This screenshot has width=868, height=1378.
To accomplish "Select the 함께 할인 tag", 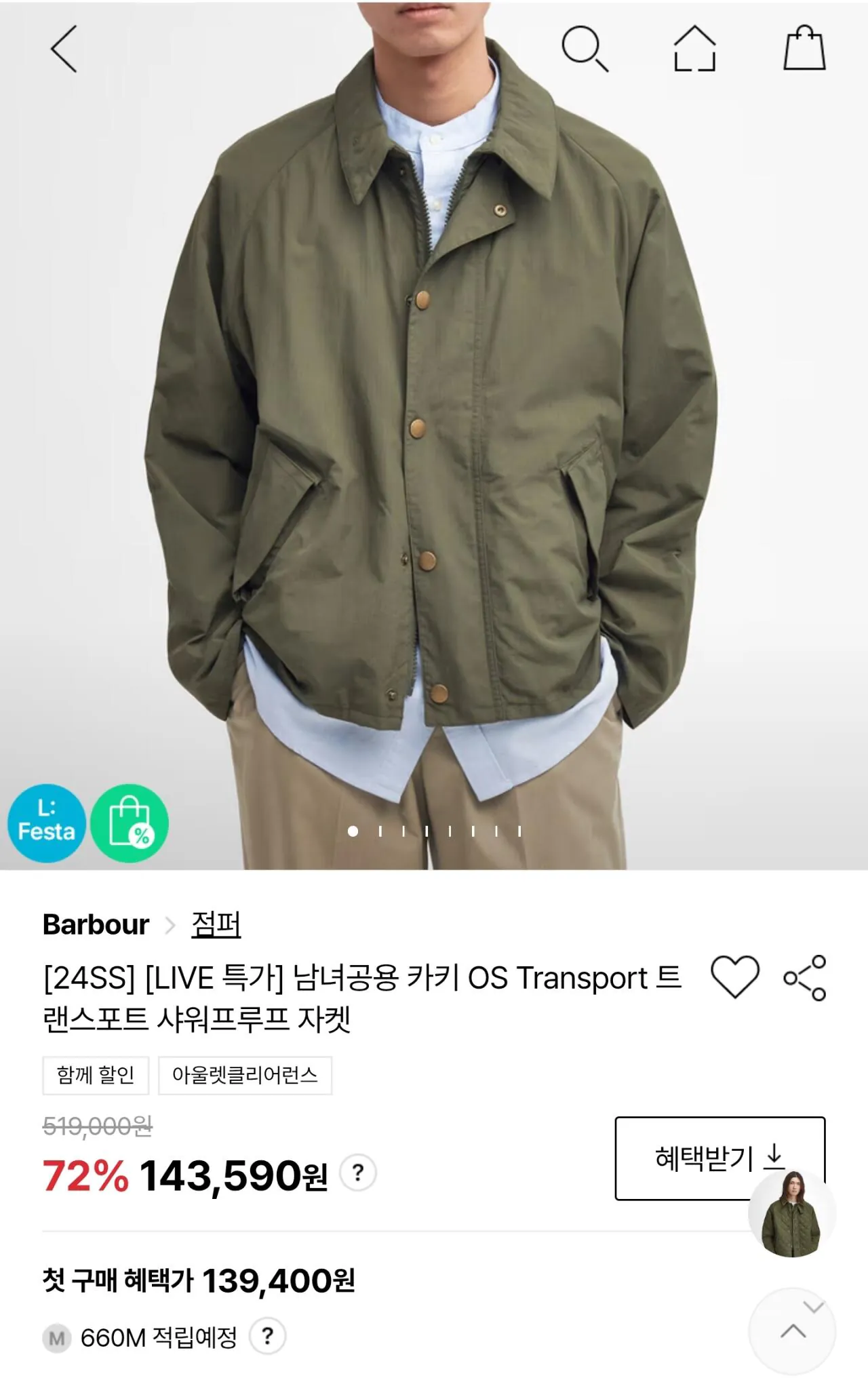I will click(96, 1075).
